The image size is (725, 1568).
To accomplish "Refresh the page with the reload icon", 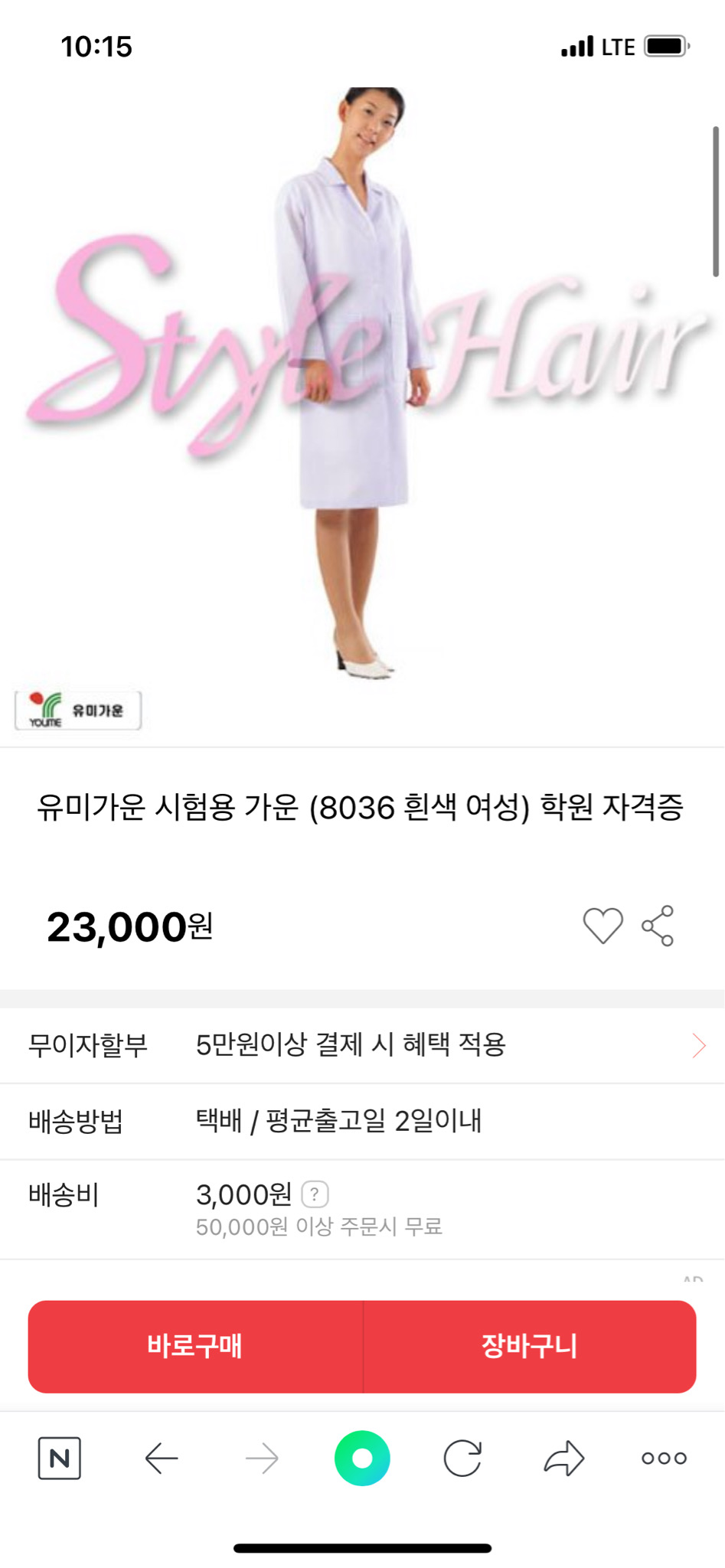I will point(463,1458).
